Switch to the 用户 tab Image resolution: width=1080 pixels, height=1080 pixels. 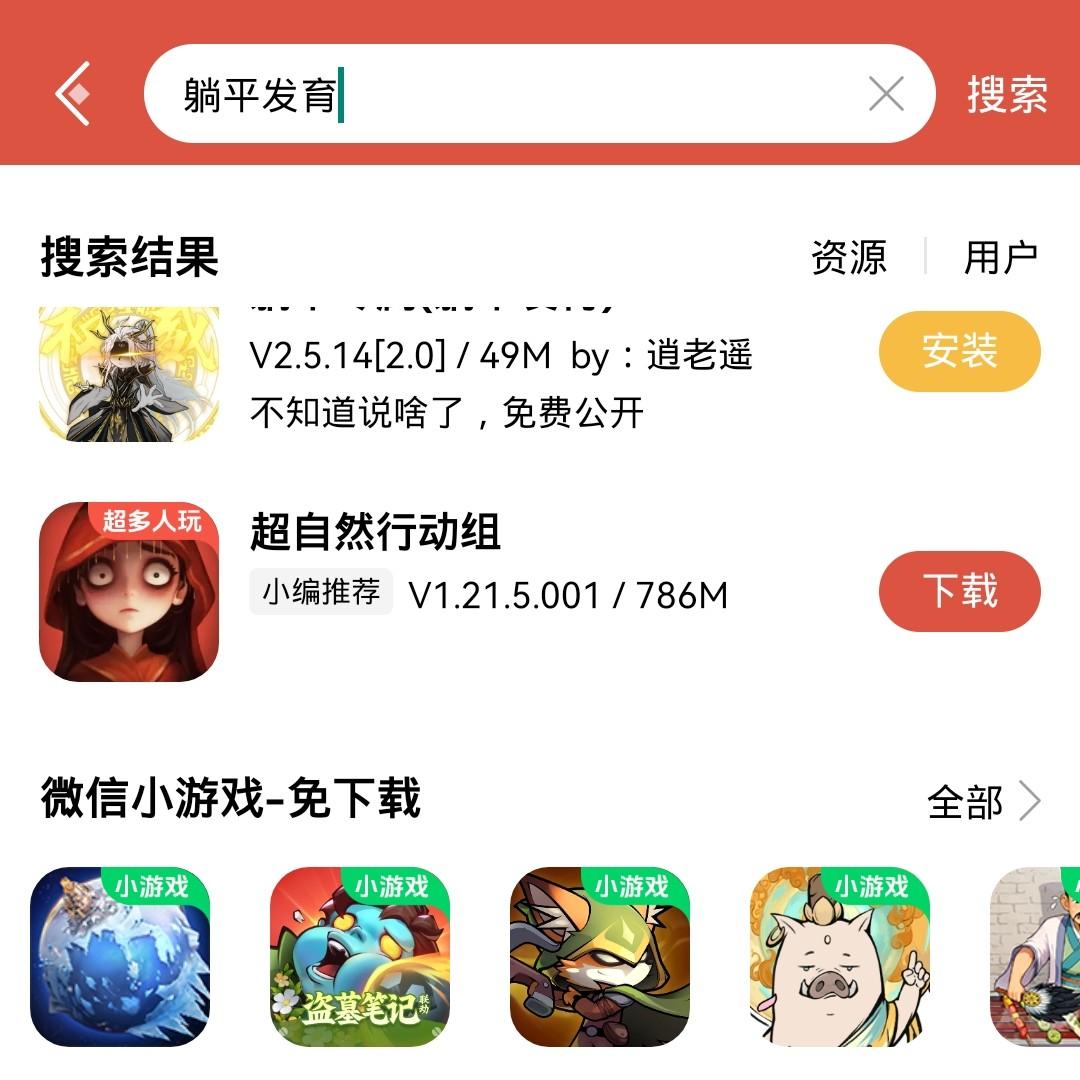click(1000, 258)
